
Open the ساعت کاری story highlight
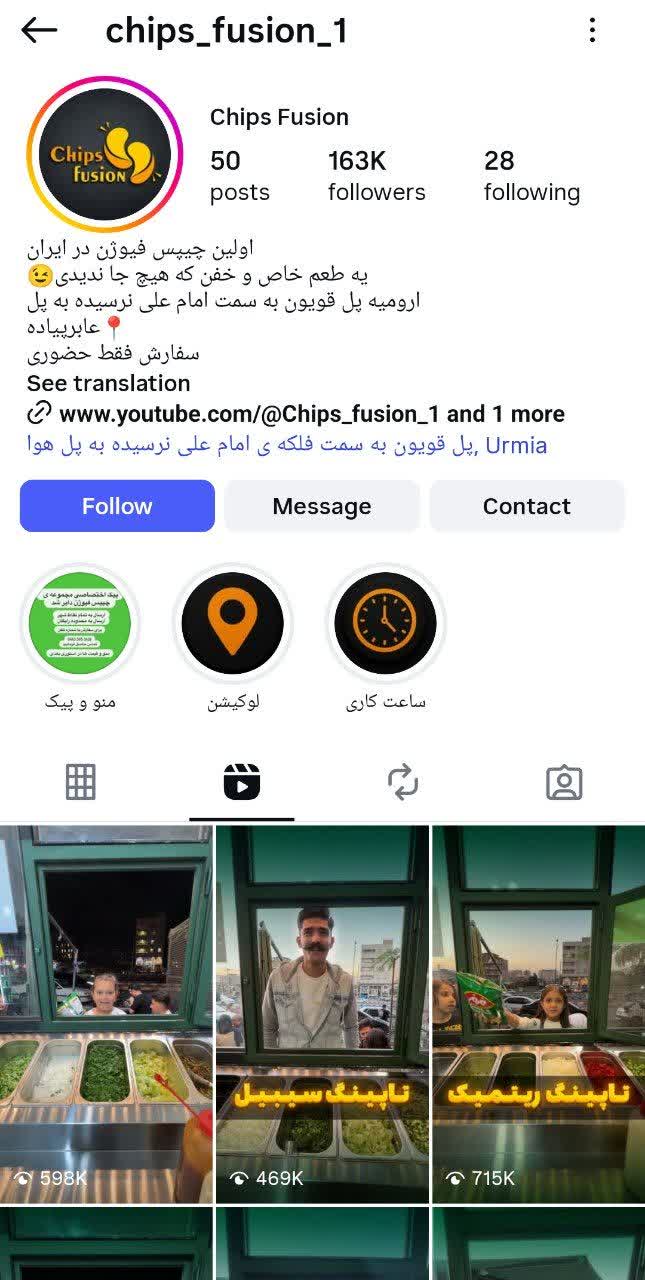coord(386,623)
